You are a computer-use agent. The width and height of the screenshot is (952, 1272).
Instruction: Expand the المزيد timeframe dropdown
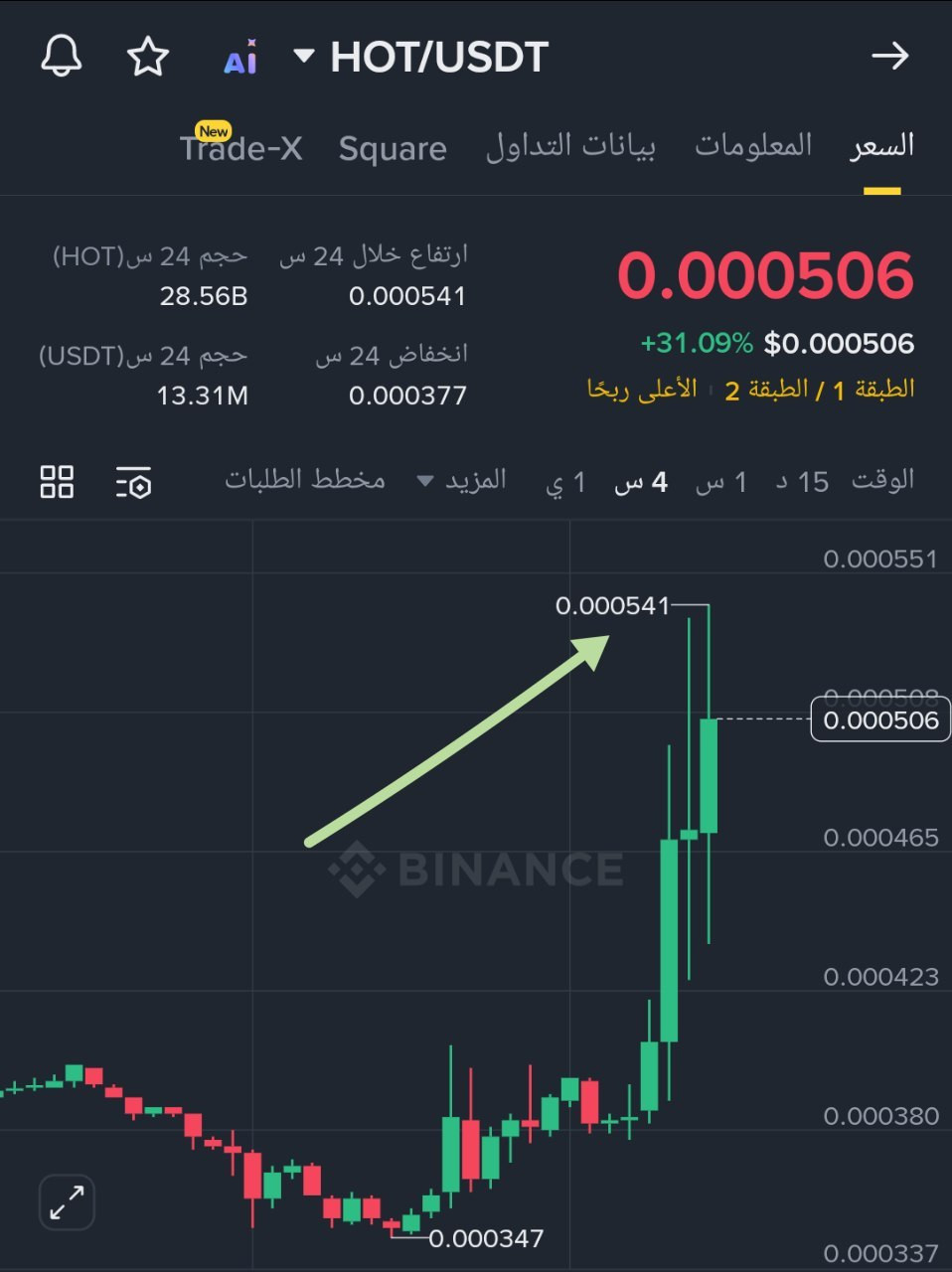pyautogui.click(x=462, y=480)
